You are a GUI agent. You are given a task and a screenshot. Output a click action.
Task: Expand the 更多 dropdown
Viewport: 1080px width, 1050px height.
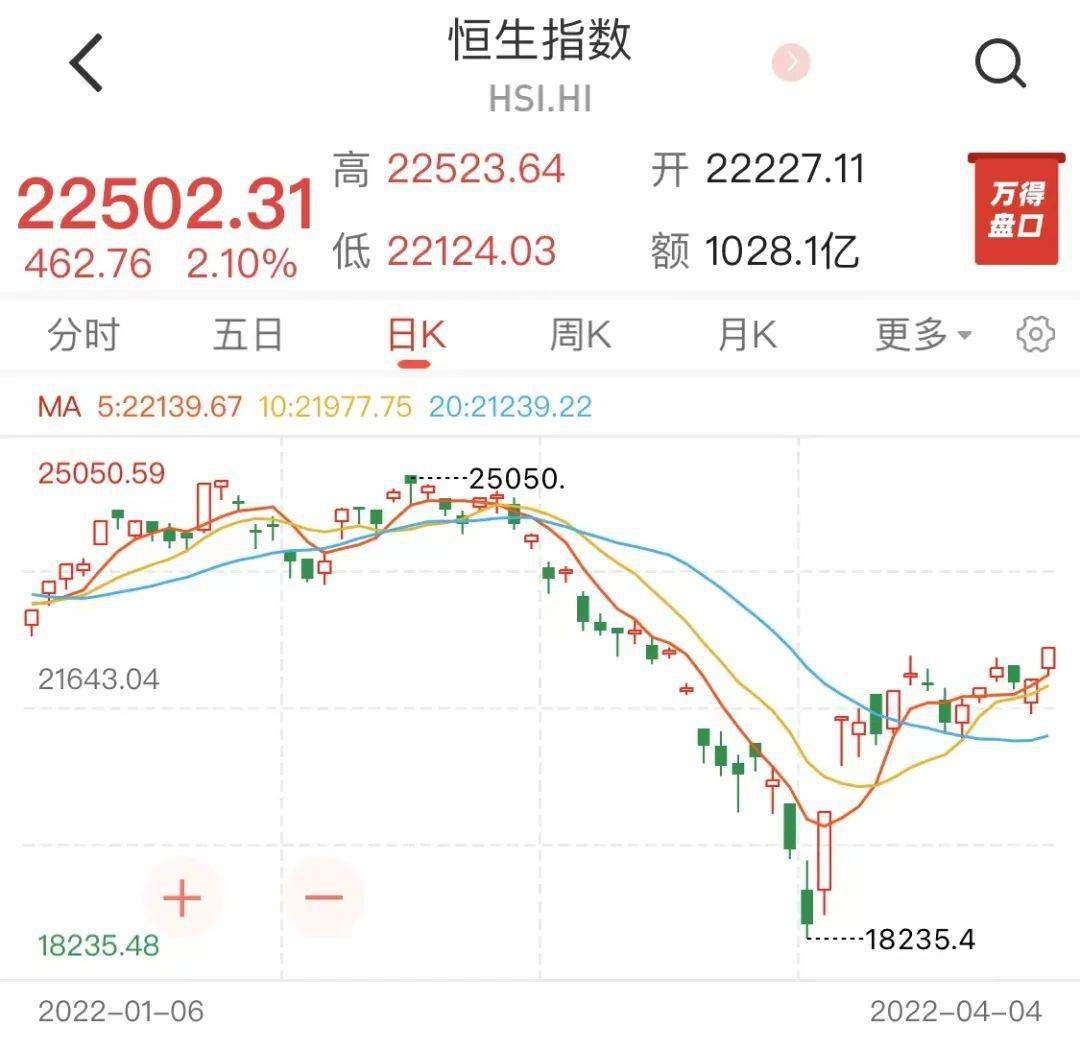click(923, 335)
